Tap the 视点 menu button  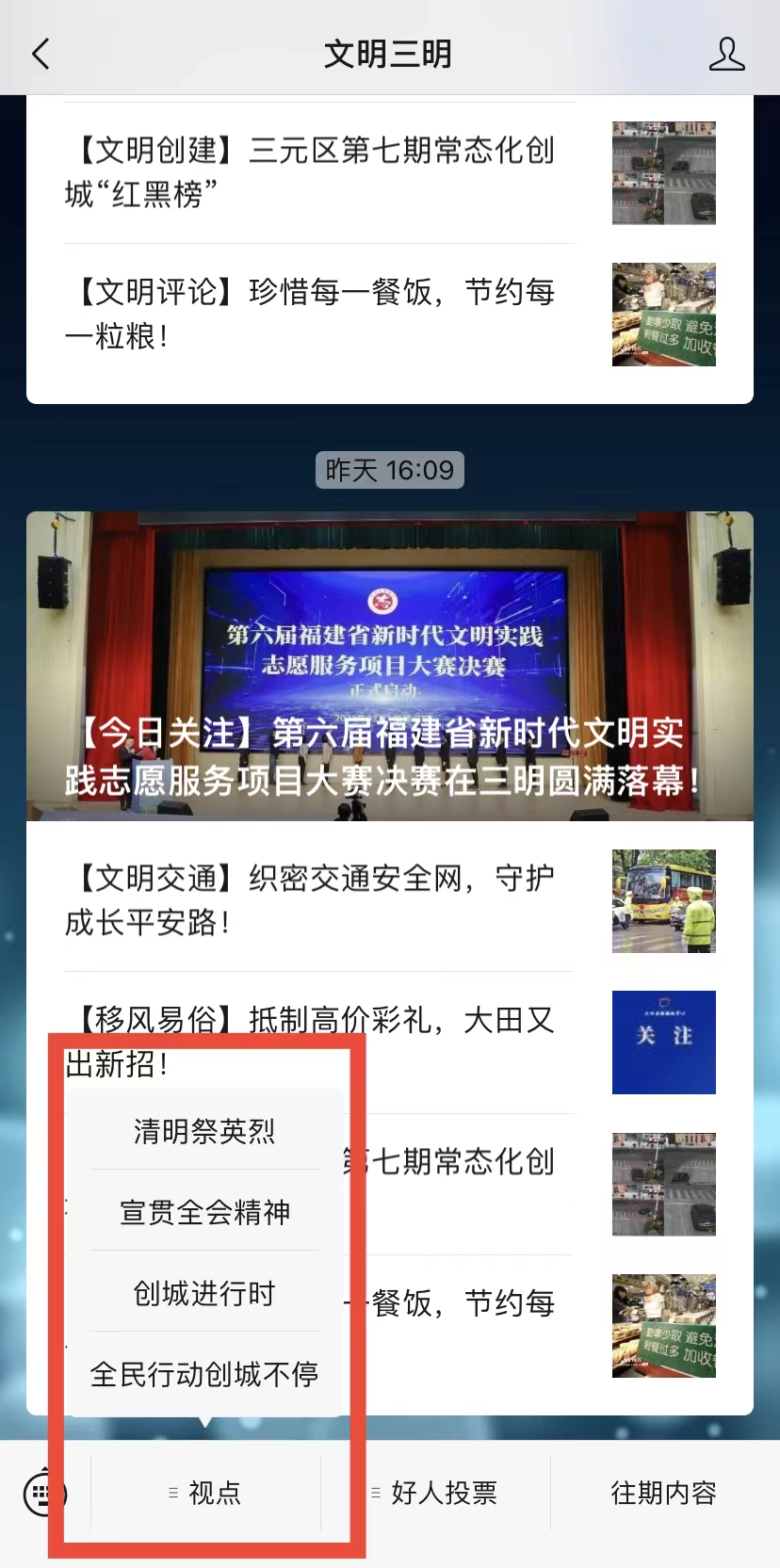click(x=205, y=1493)
